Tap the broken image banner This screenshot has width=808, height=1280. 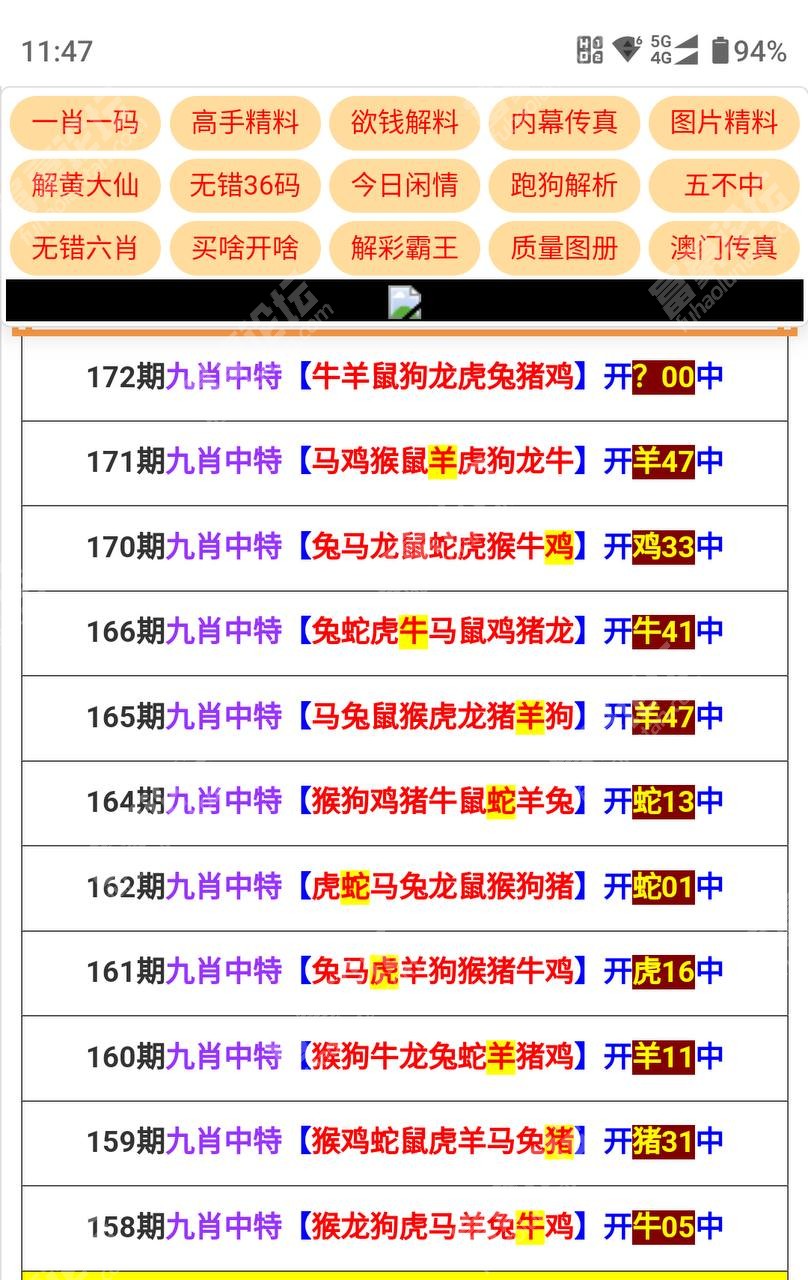coord(404,301)
